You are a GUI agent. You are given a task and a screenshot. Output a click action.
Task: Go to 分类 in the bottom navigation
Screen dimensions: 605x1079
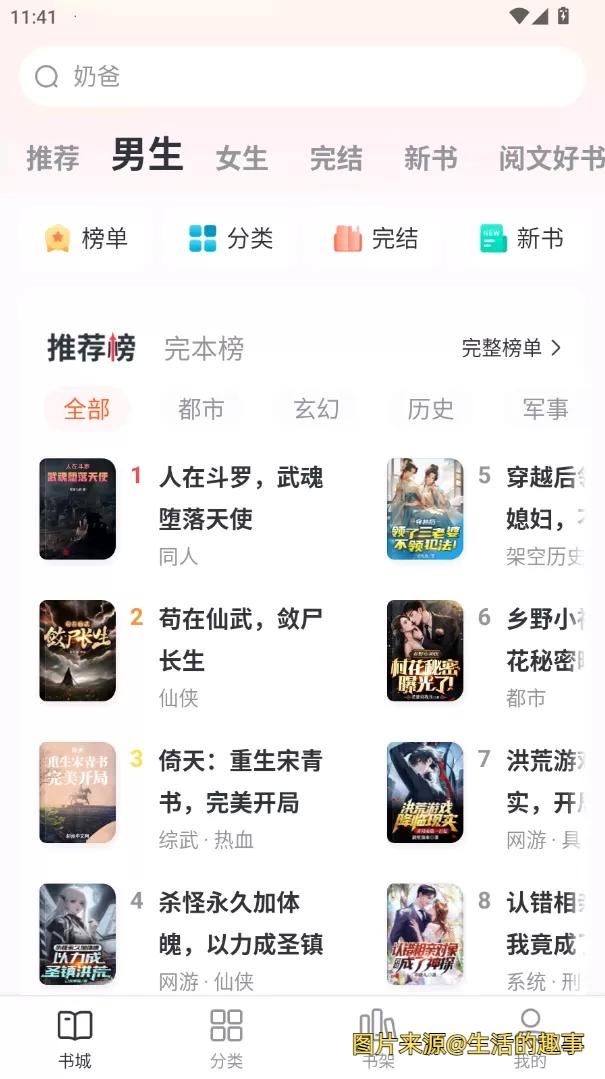227,1038
